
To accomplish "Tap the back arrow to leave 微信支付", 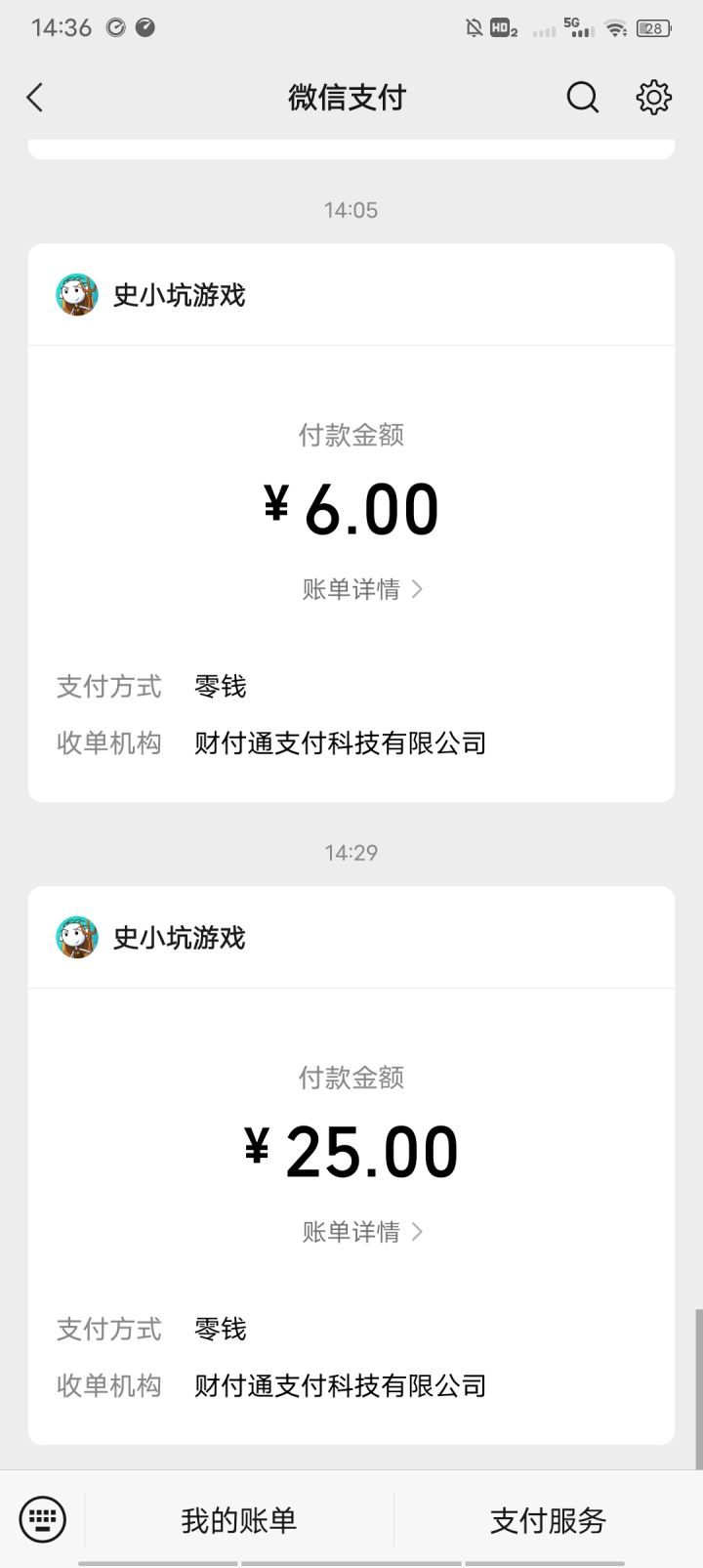I will click(35, 97).
